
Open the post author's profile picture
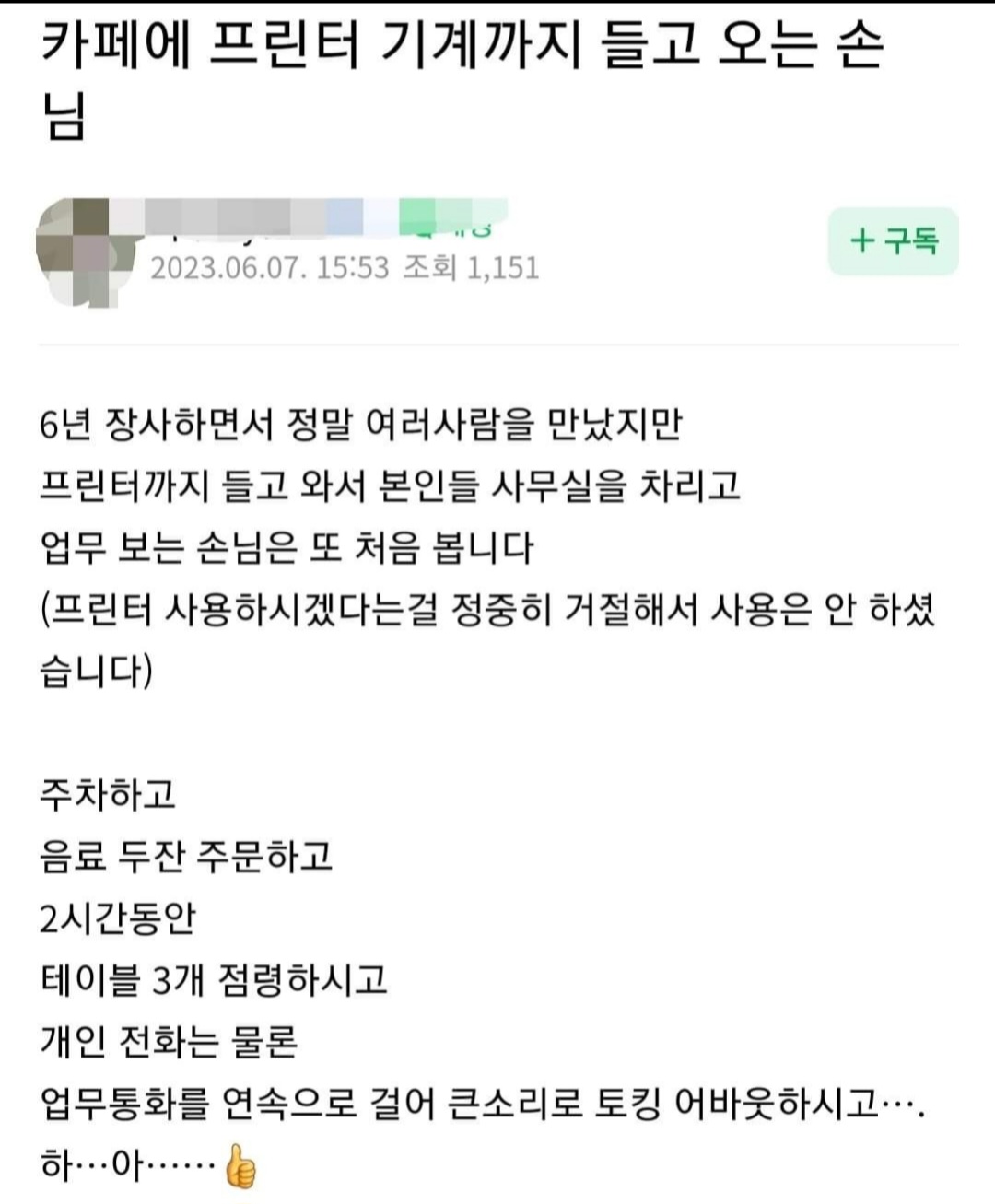(x=79, y=248)
